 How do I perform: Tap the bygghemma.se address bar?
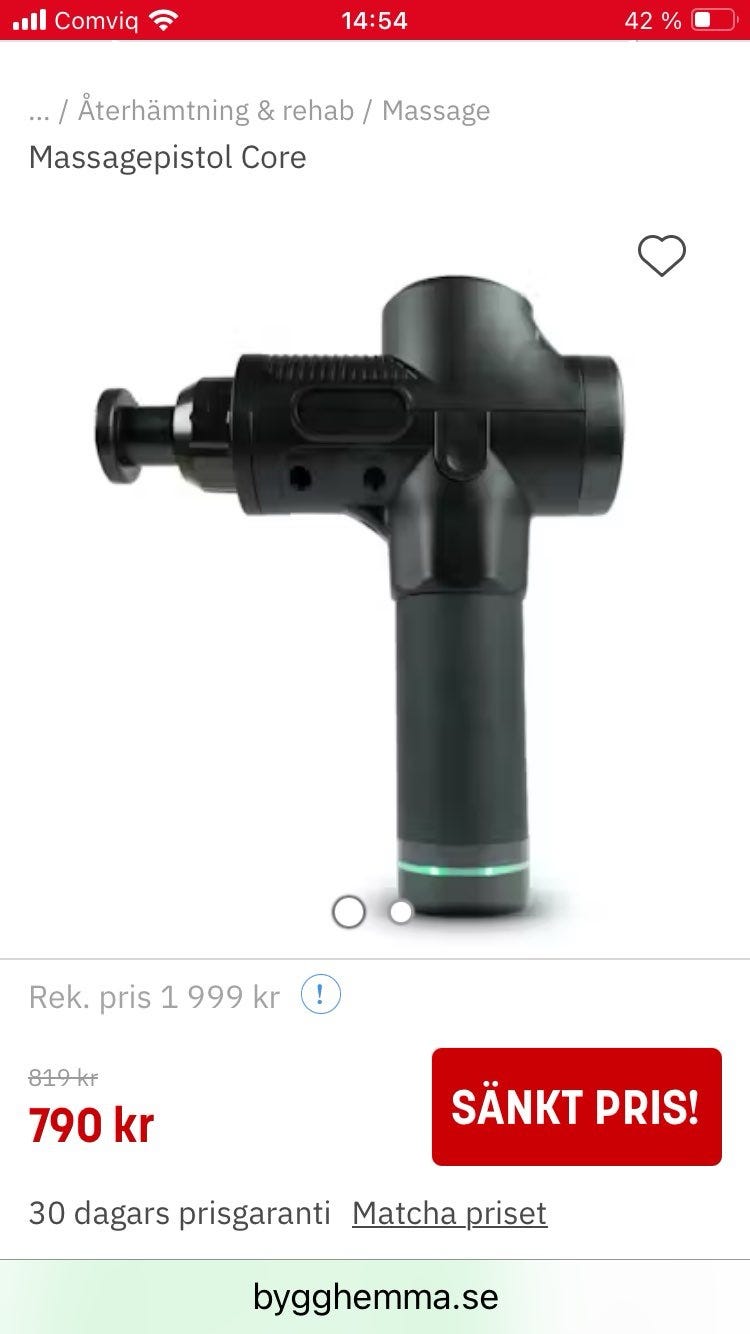pyautogui.click(x=375, y=1298)
